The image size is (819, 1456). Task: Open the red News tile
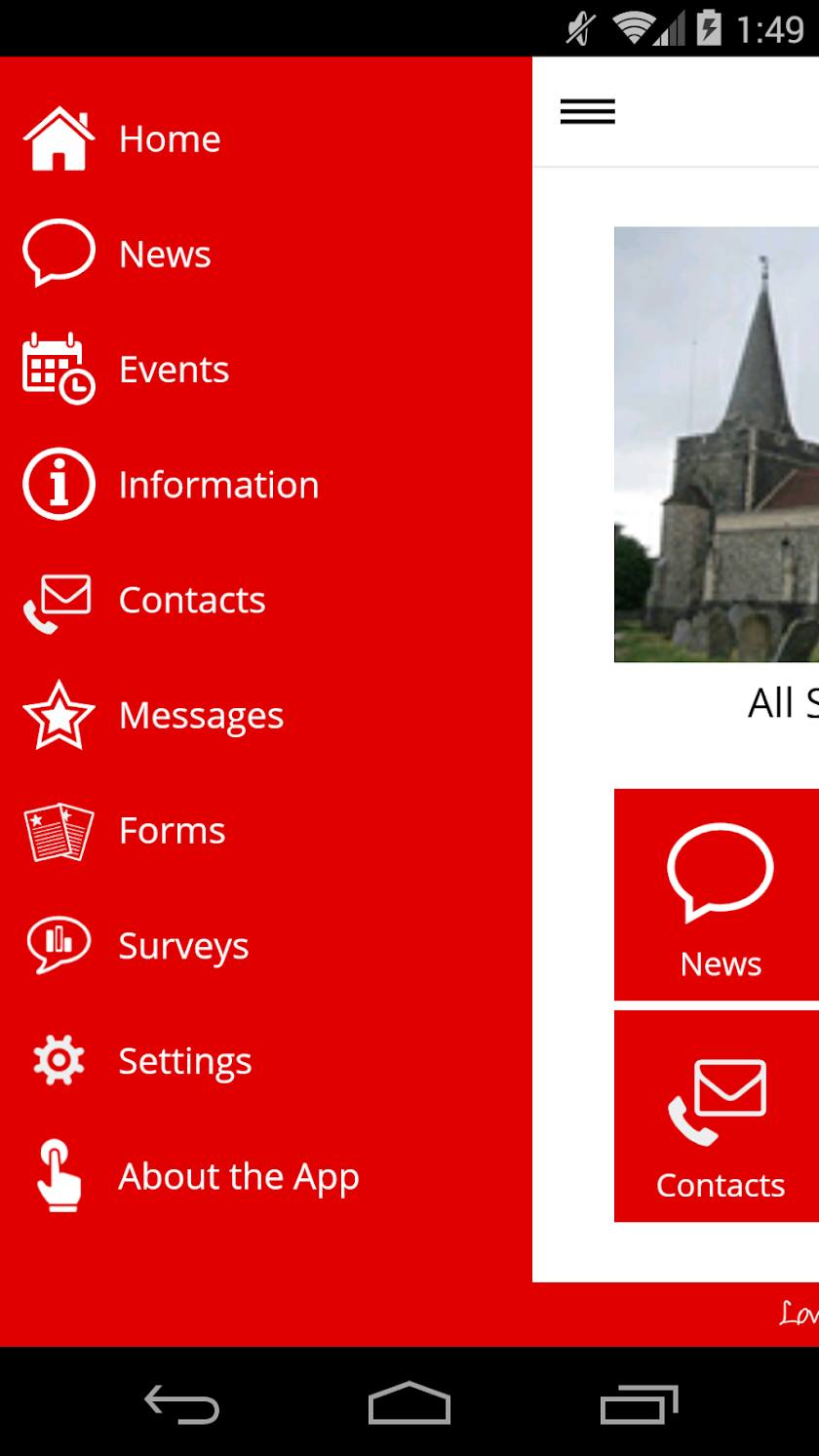(718, 894)
